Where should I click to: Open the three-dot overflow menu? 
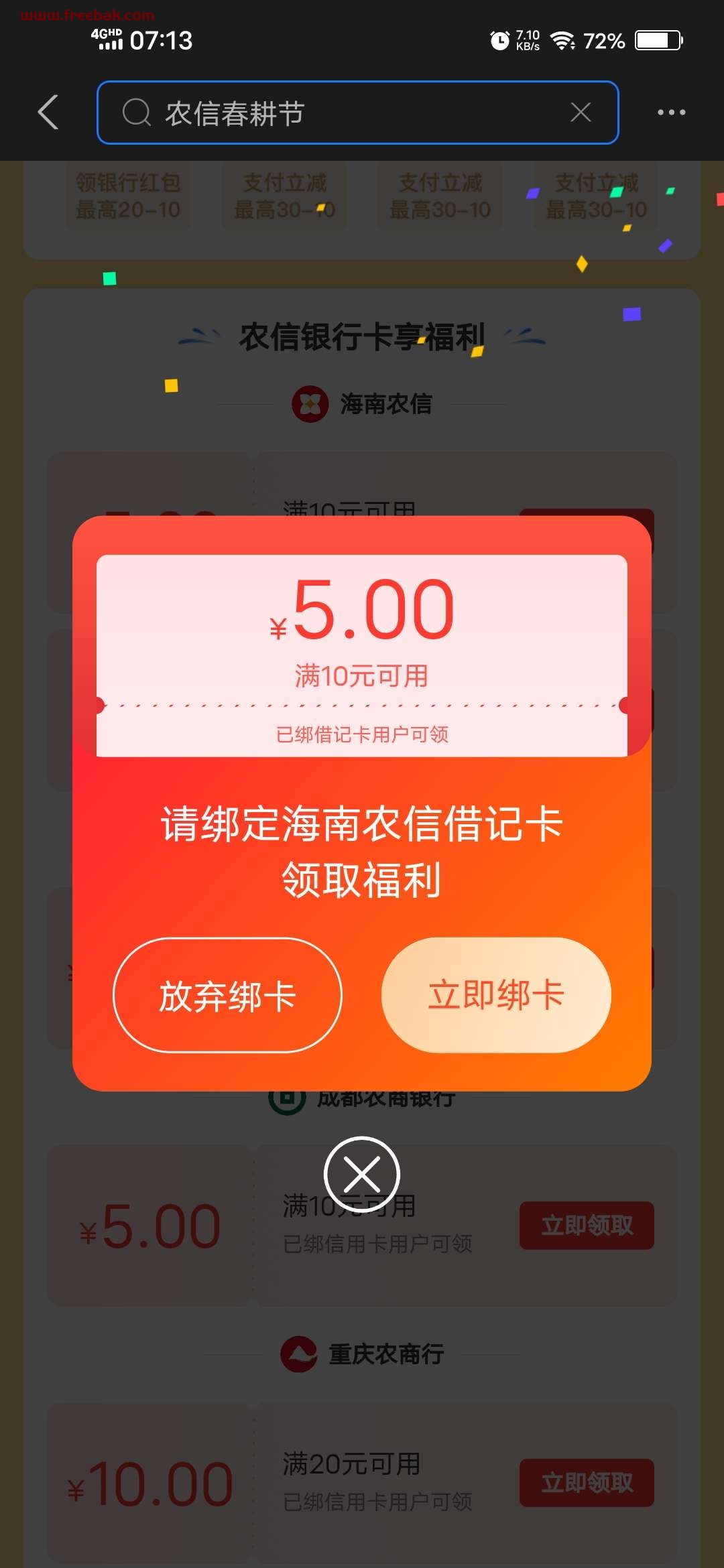(671, 113)
